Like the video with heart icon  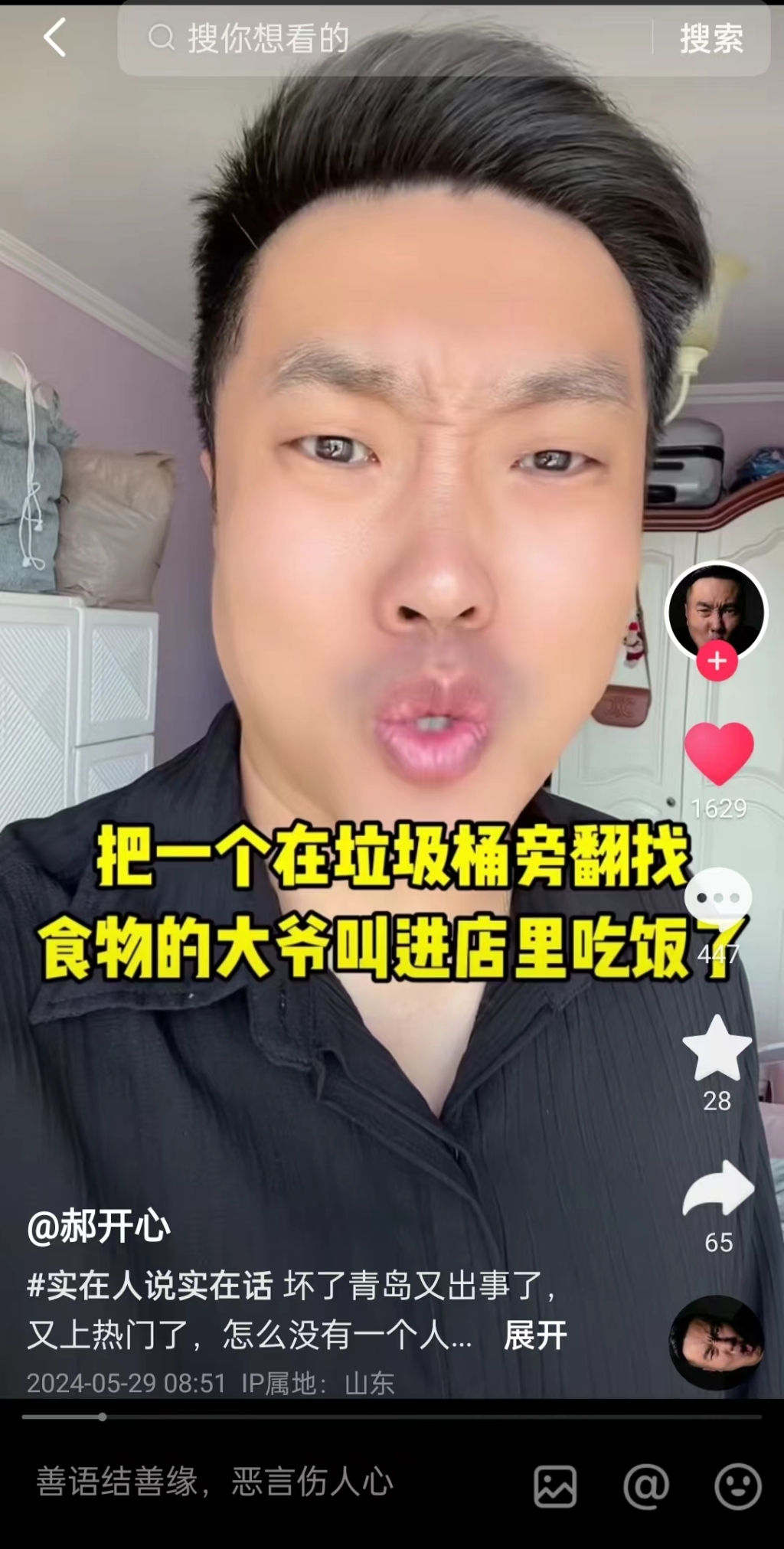click(718, 753)
